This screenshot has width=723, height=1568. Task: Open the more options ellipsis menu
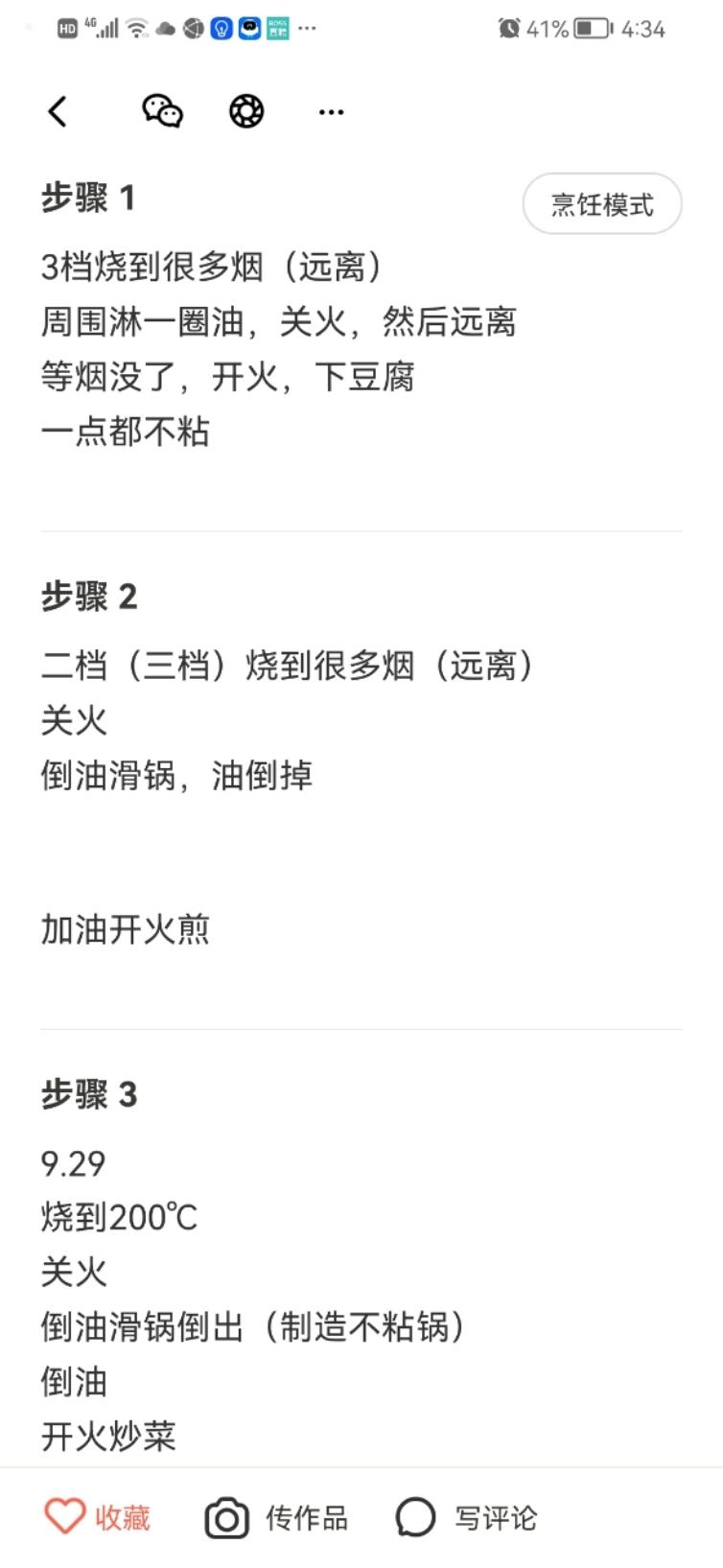click(330, 110)
